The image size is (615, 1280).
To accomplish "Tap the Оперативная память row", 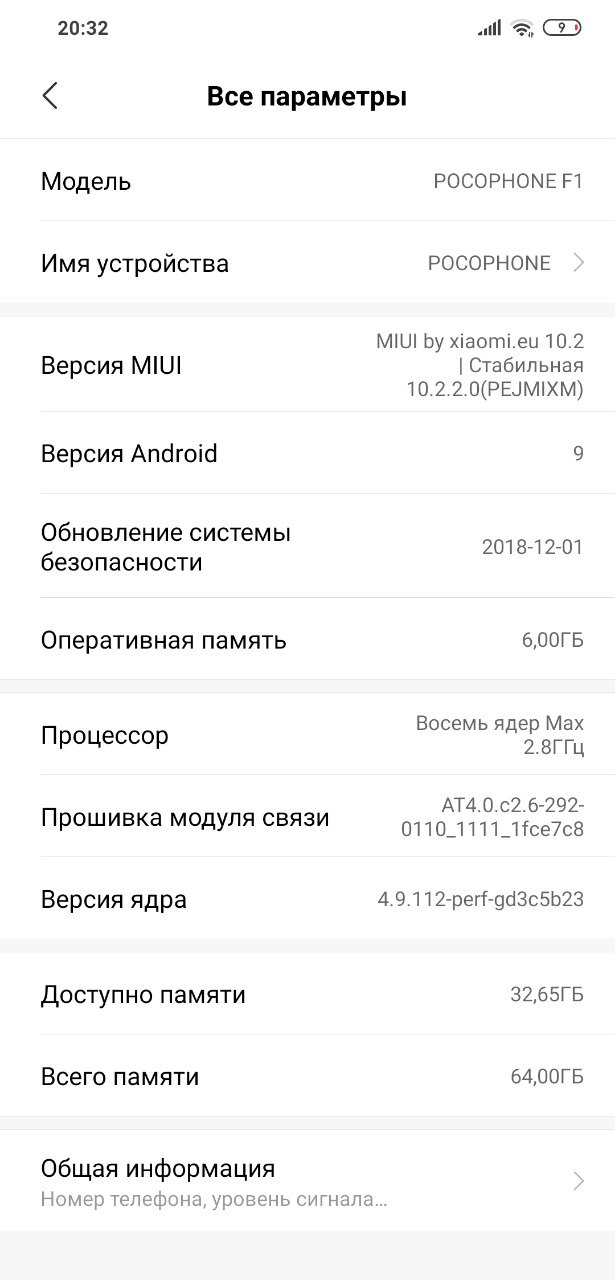I will pos(307,640).
